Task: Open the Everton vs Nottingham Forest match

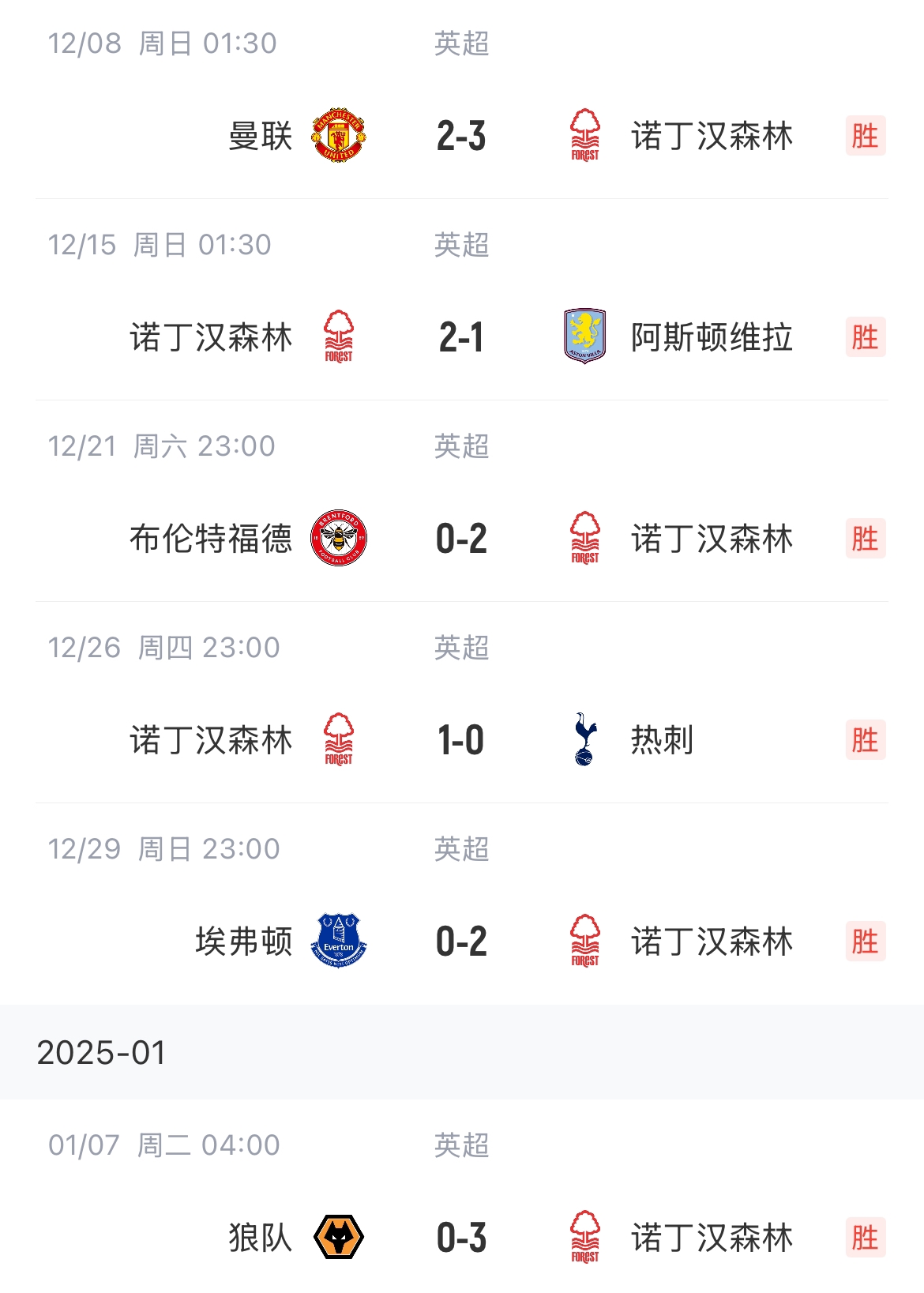Action: click(x=461, y=942)
